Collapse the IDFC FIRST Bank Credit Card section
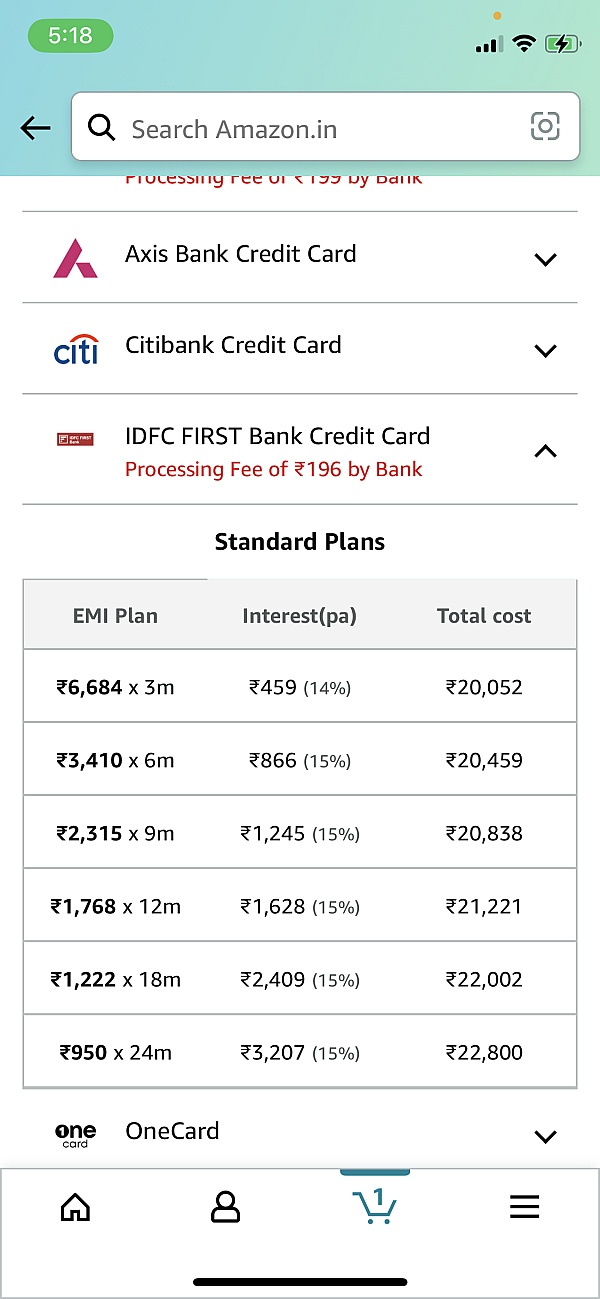 299,450
